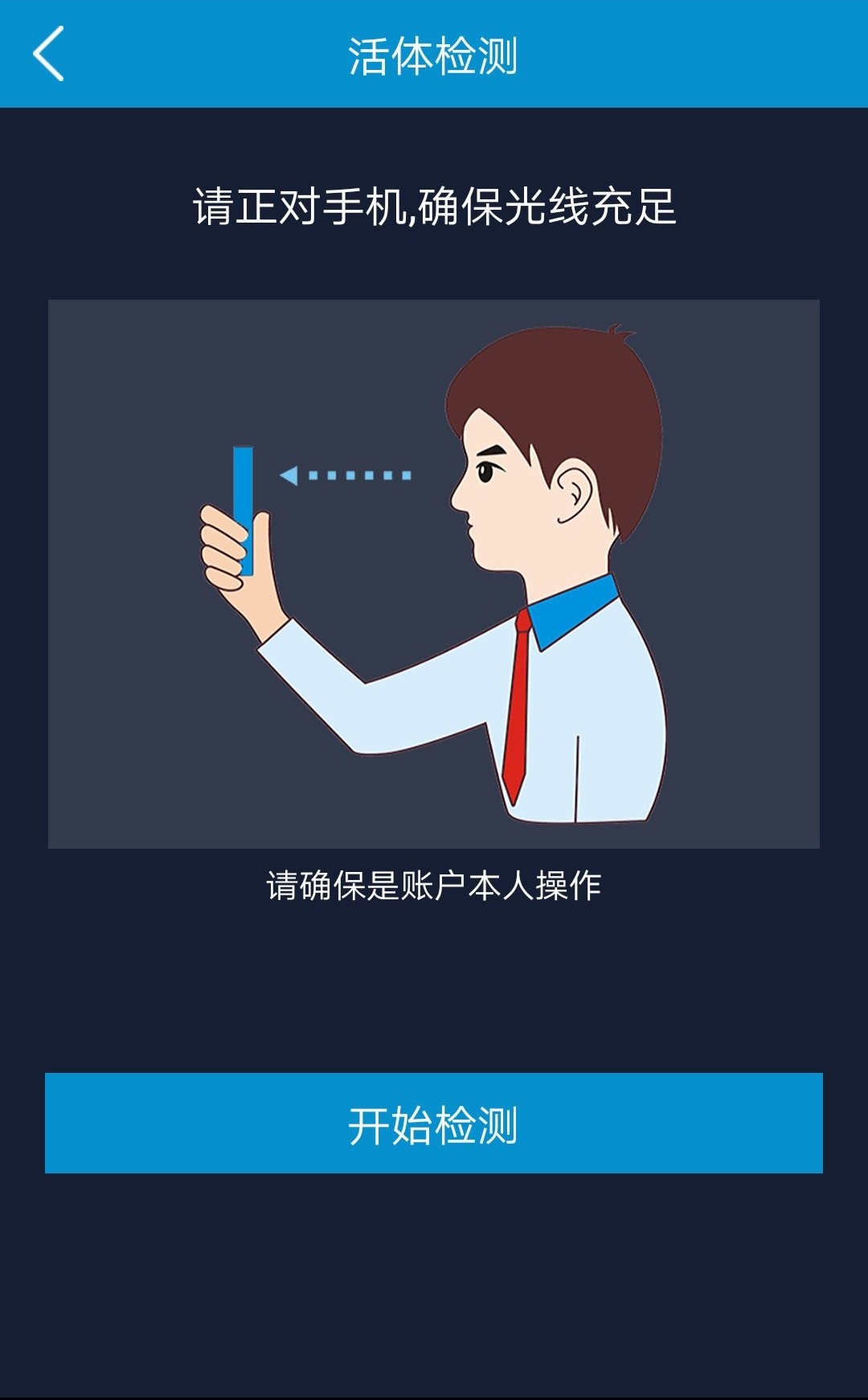The height and width of the screenshot is (1400, 868).
Task: Go back using the top-left arrow
Action: pyautogui.click(x=48, y=54)
